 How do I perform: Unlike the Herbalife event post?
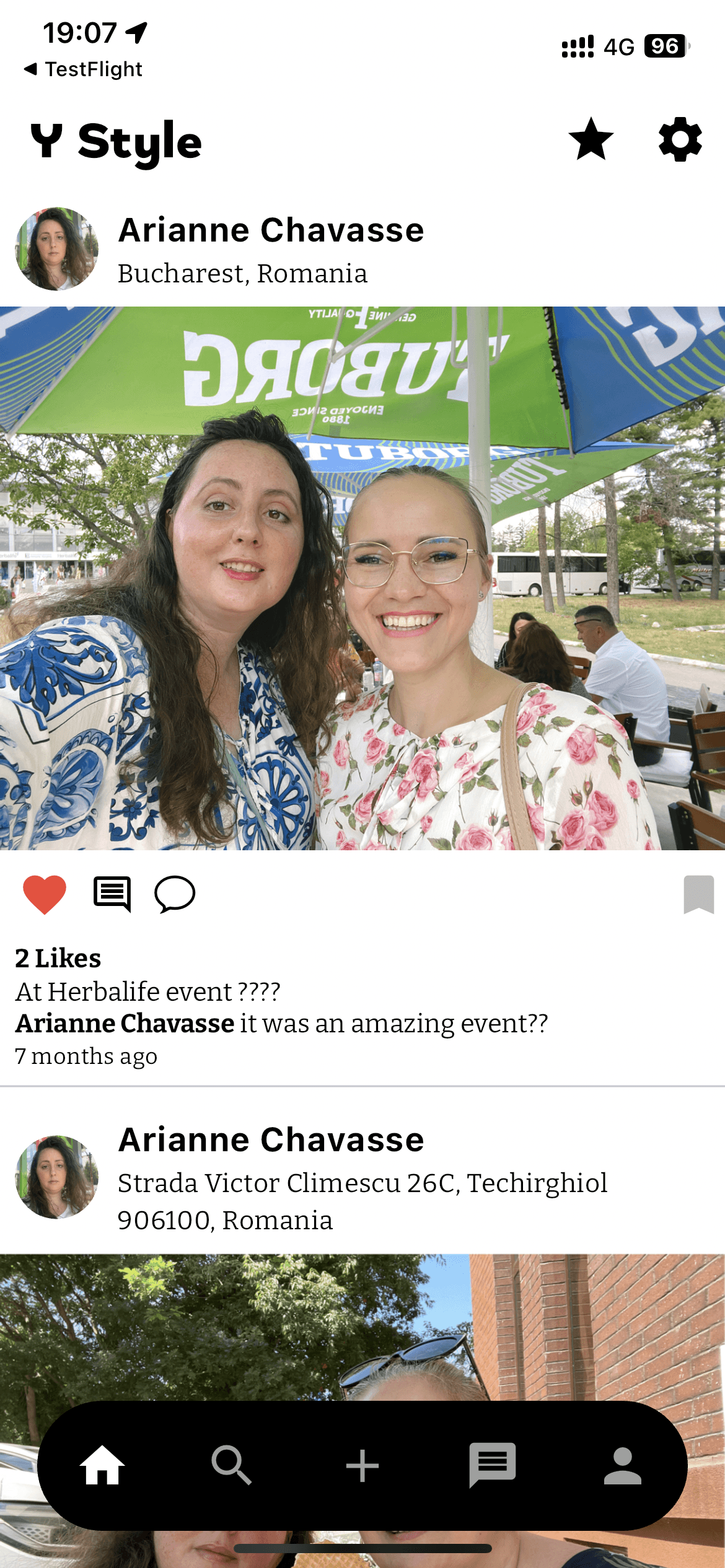45,894
